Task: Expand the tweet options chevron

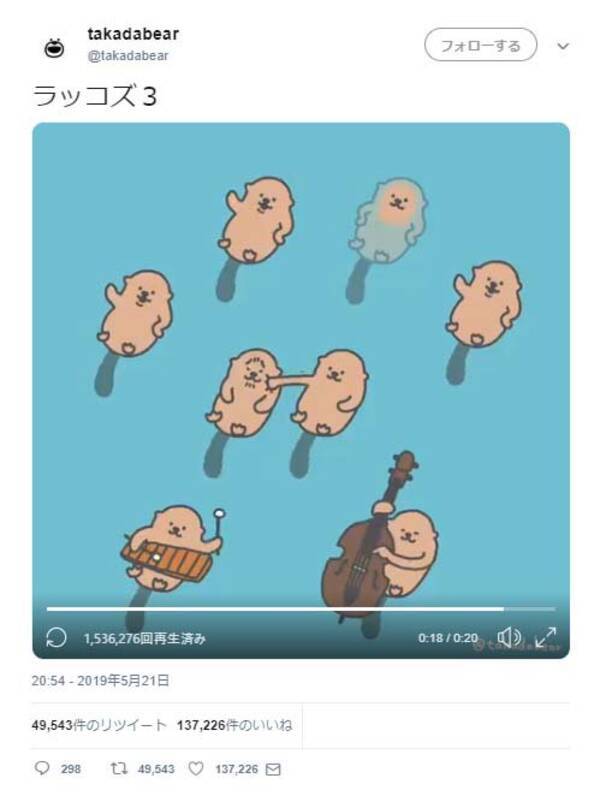Action: [x=562, y=46]
